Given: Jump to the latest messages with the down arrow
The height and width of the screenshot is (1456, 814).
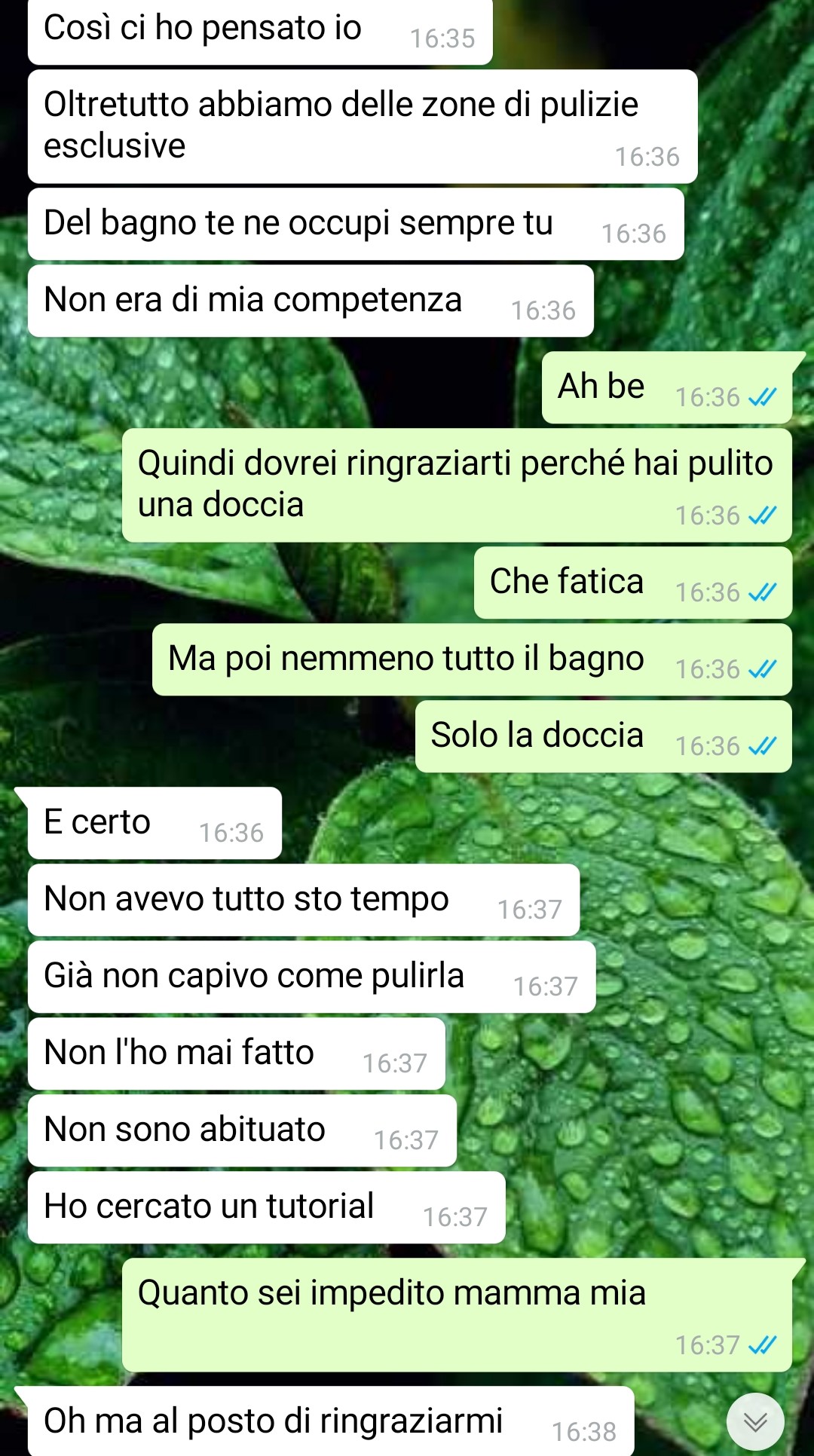Looking at the screenshot, I should (755, 1421).
